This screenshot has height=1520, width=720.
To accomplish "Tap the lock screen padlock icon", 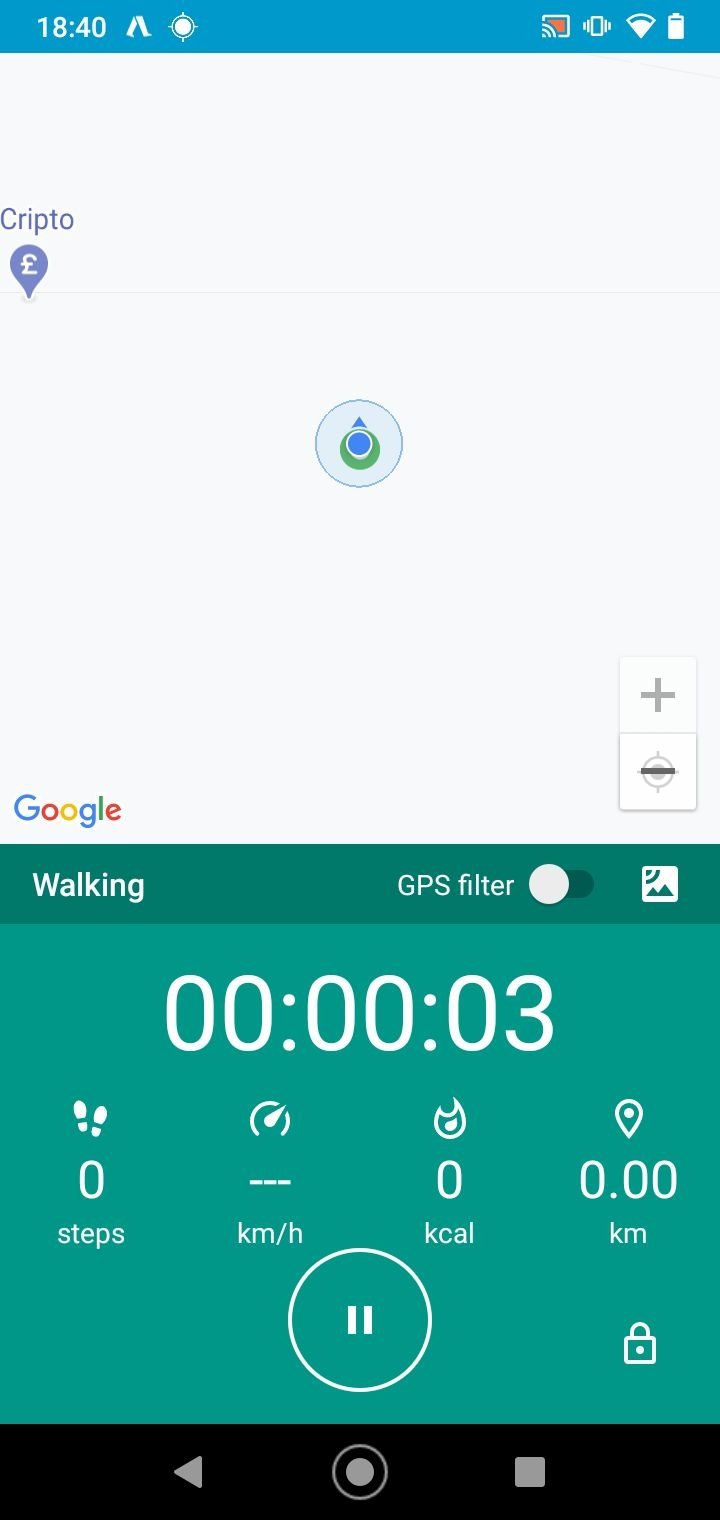I will [640, 1343].
